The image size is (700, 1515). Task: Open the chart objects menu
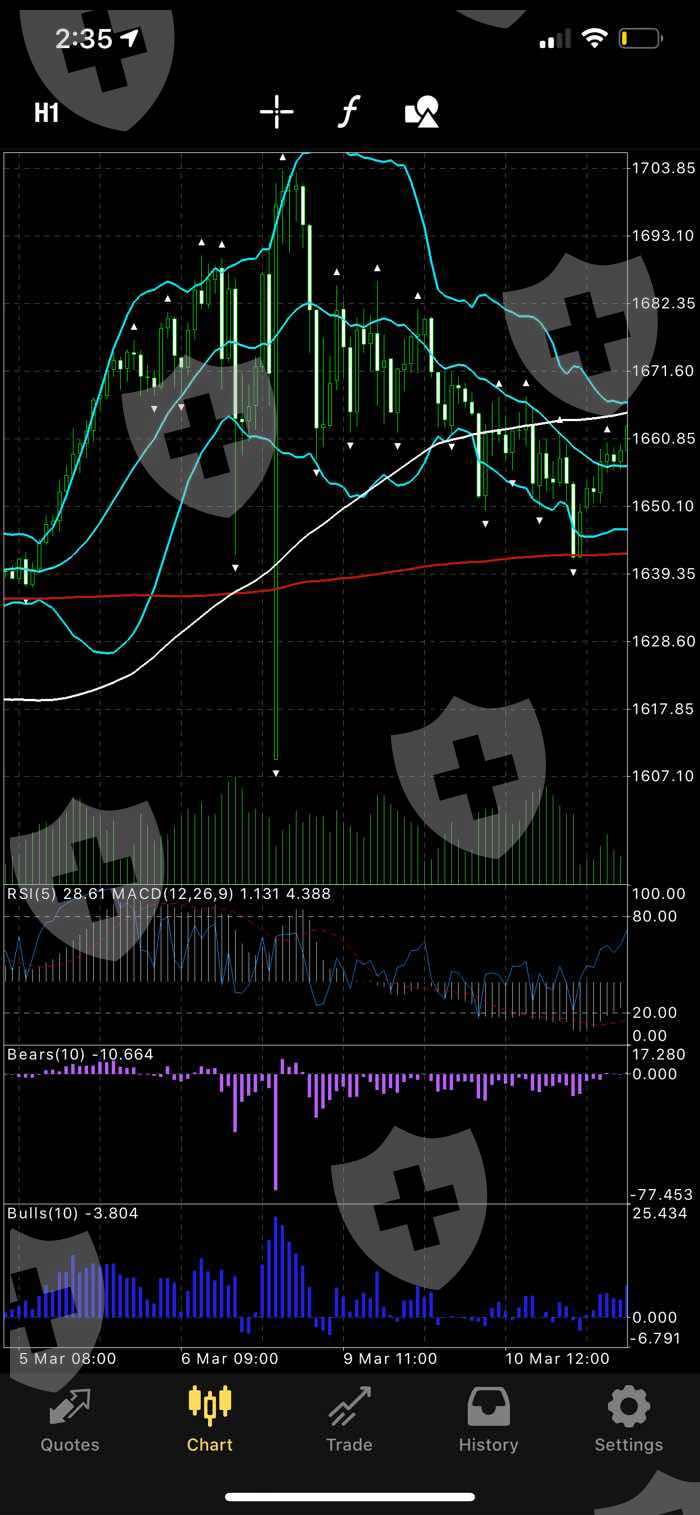pos(421,113)
